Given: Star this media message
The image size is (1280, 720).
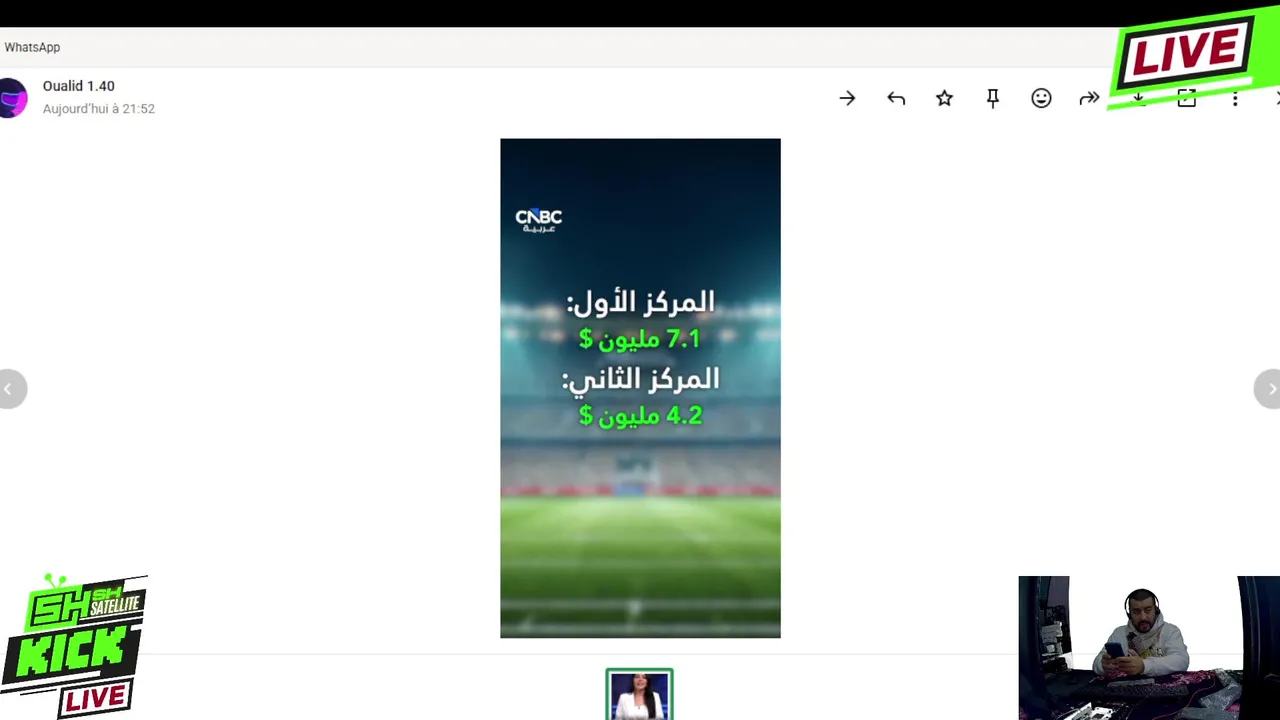Looking at the screenshot, I should pos(944,98).
